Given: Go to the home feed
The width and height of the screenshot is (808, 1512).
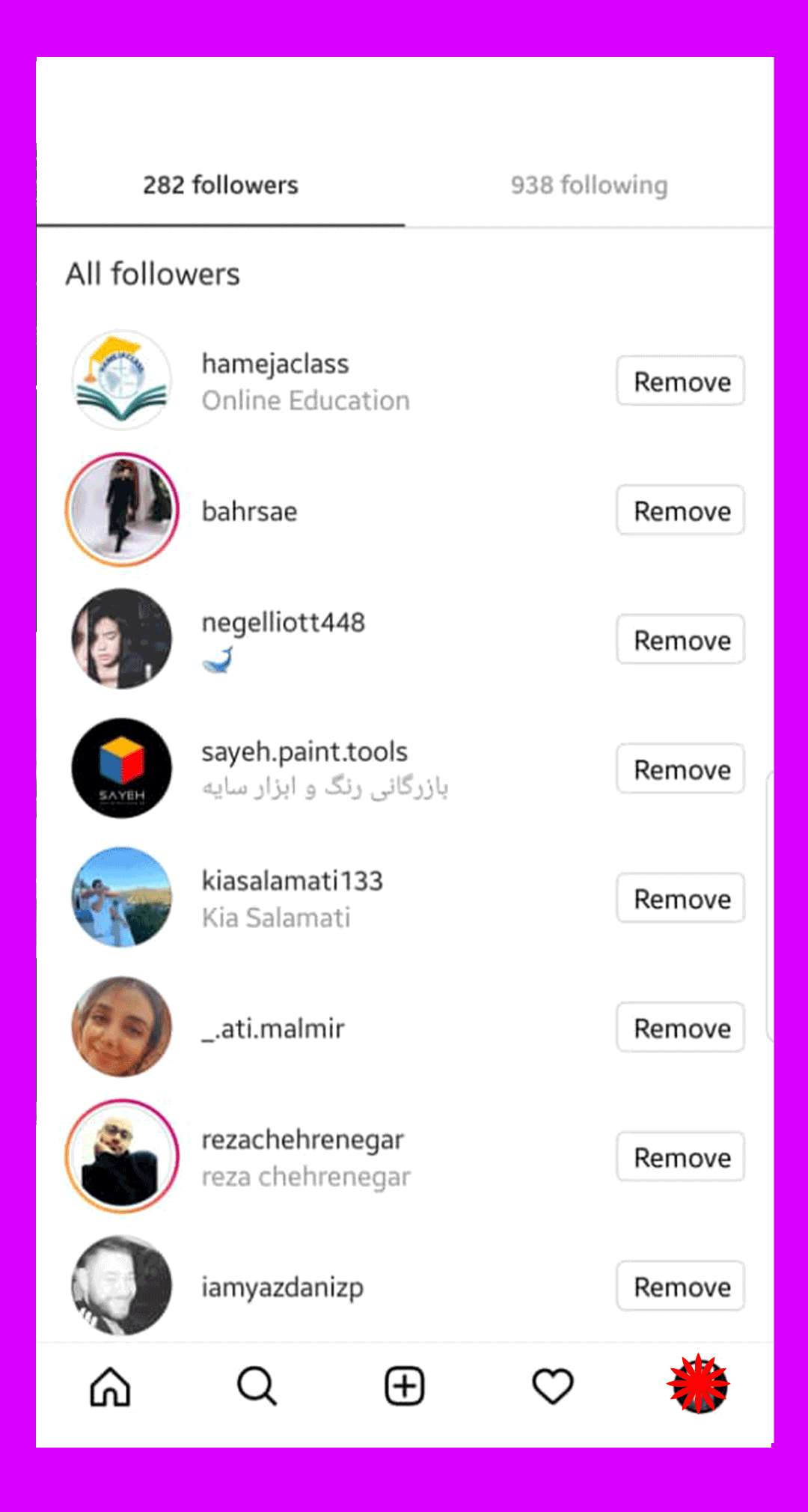Looking at the screenshot, I should point(110,1386).
